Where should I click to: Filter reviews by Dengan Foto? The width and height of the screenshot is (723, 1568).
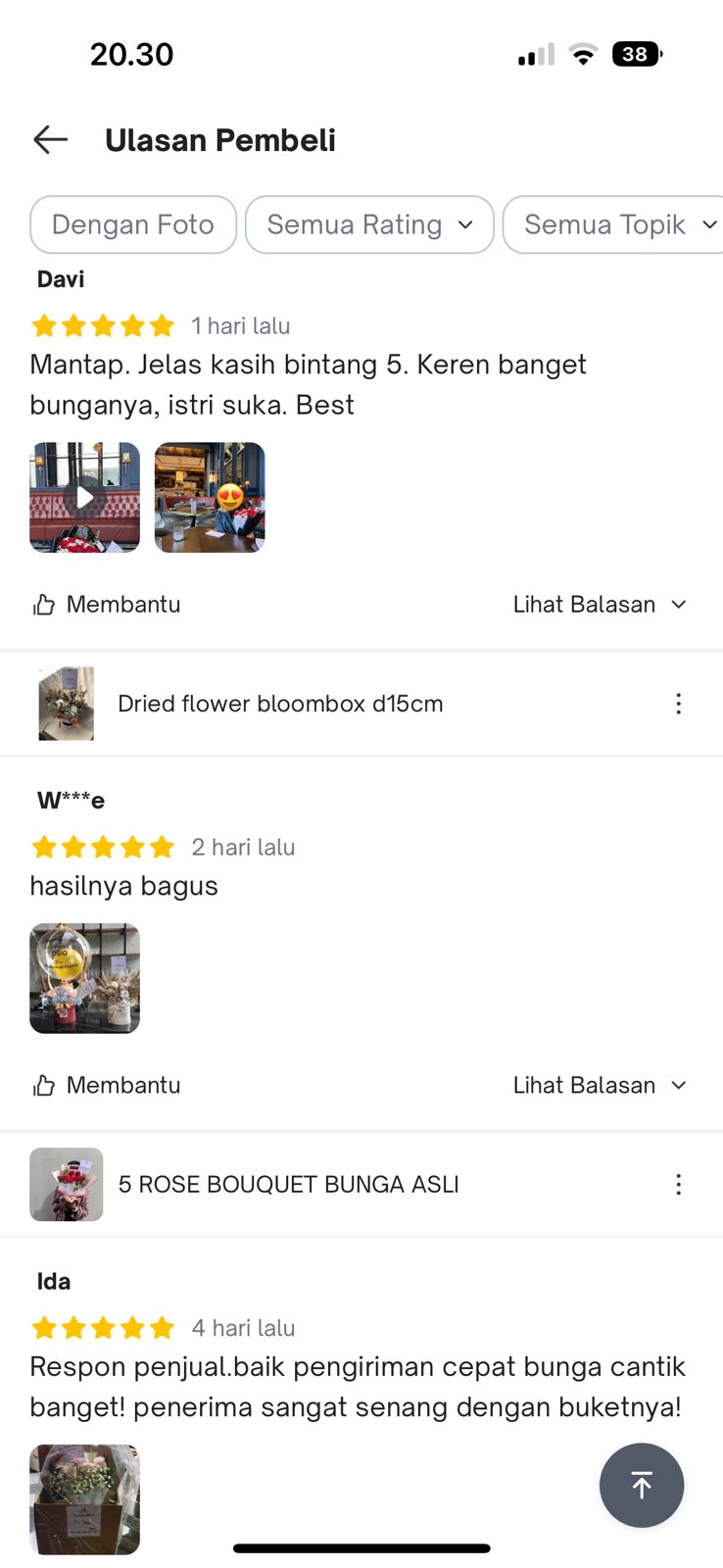click(133, 224)
